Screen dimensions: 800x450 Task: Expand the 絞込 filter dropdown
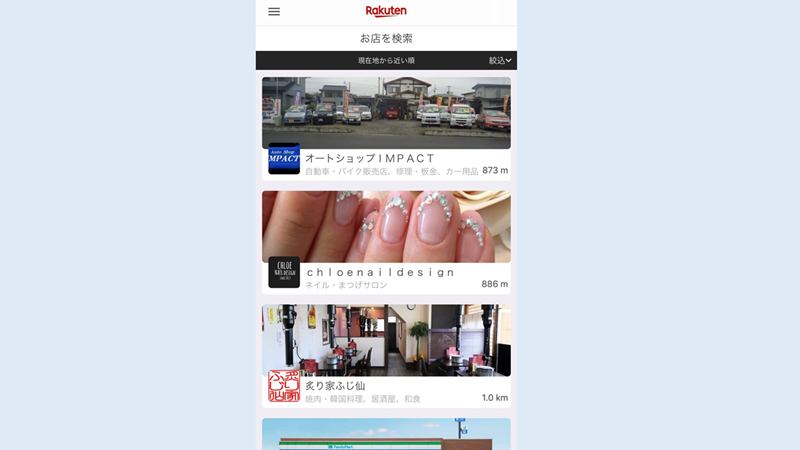[500, 61]
